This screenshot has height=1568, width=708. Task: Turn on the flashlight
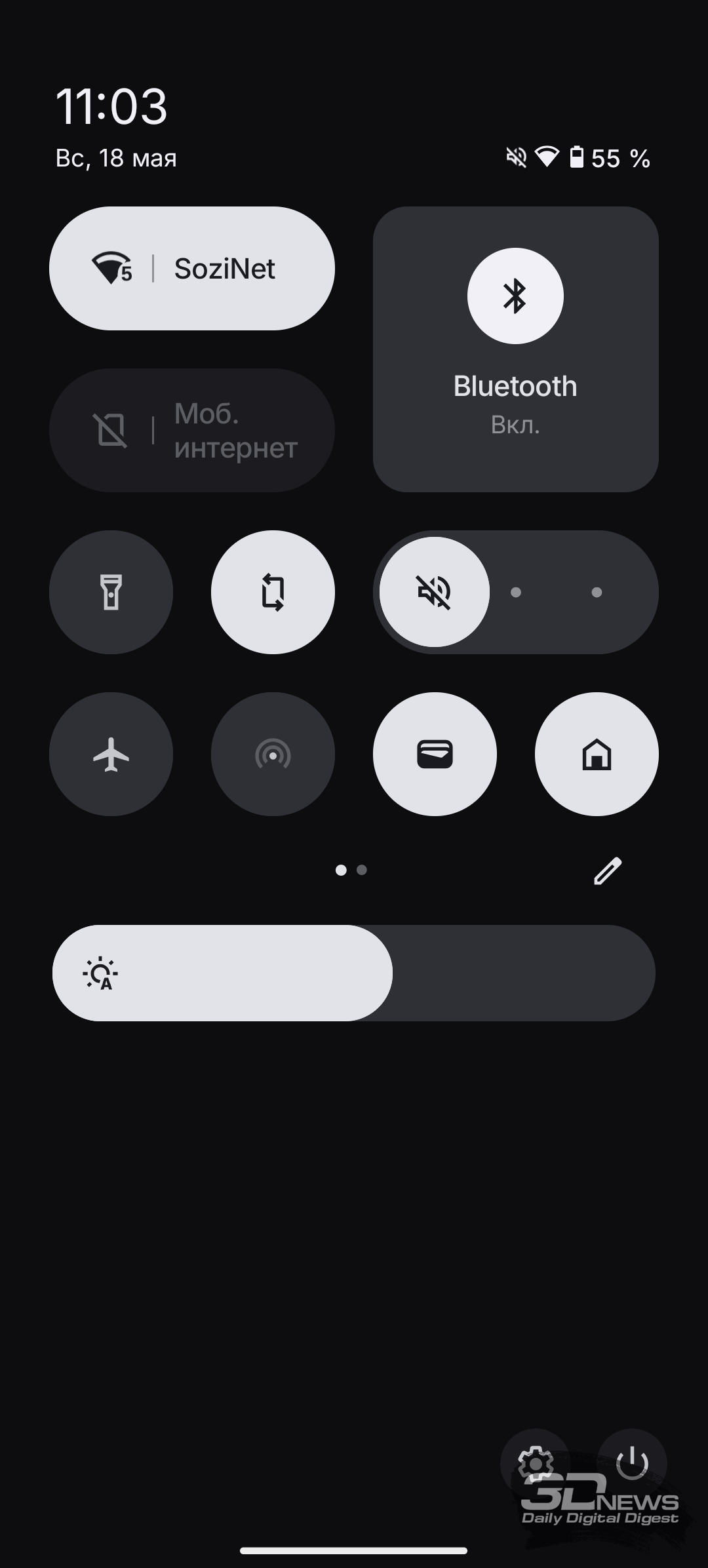pyautogui.click(x=111, y=592)
